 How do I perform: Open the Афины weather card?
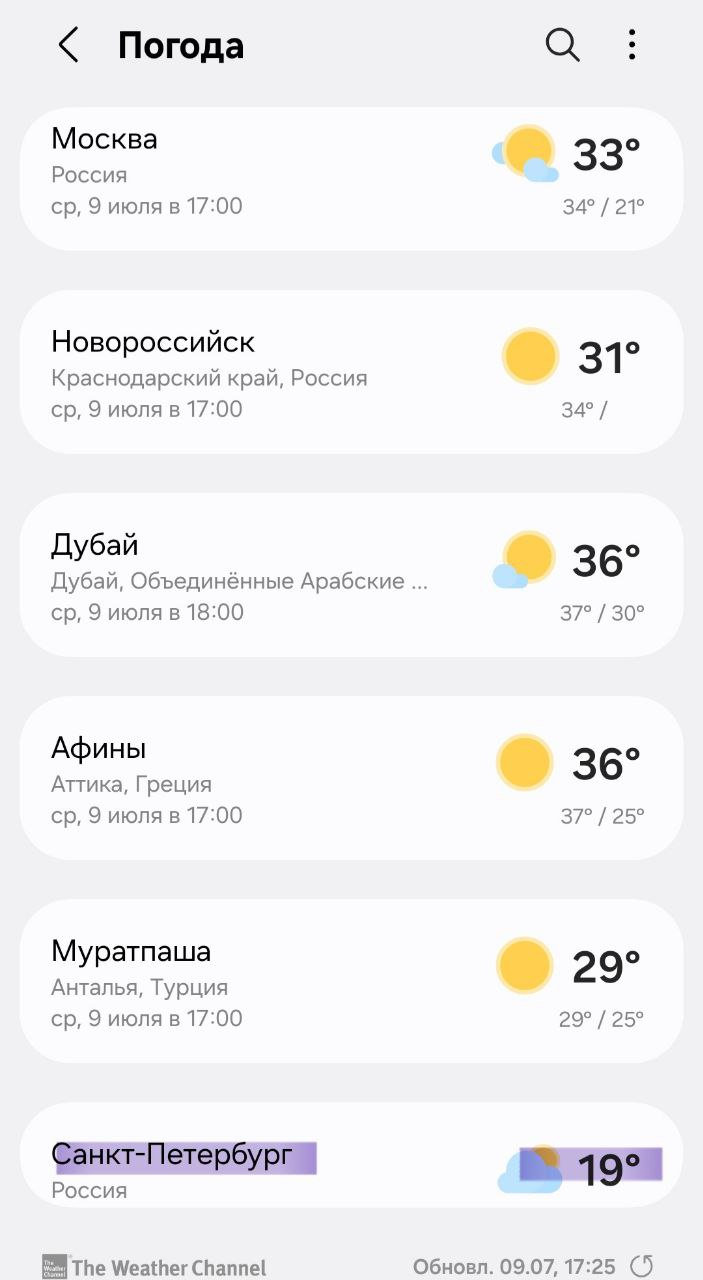click(351, 778)
